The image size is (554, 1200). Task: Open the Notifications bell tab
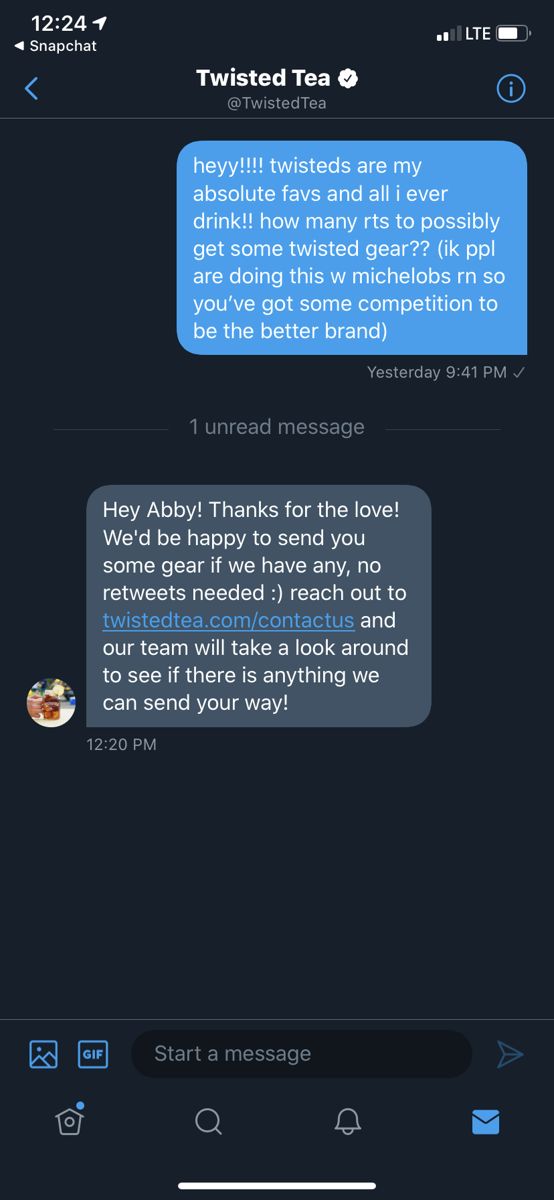(346, 1122)
